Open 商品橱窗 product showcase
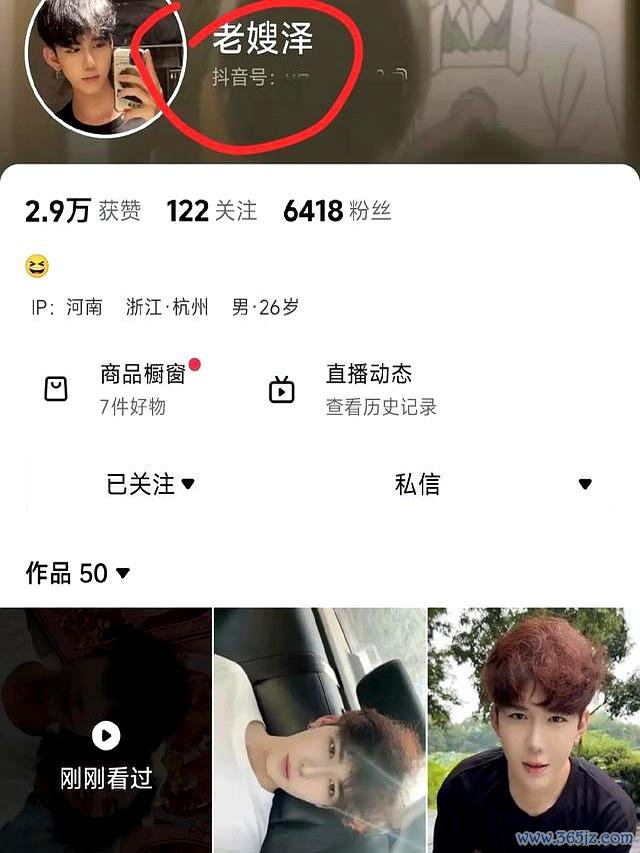 click(130, 388)
